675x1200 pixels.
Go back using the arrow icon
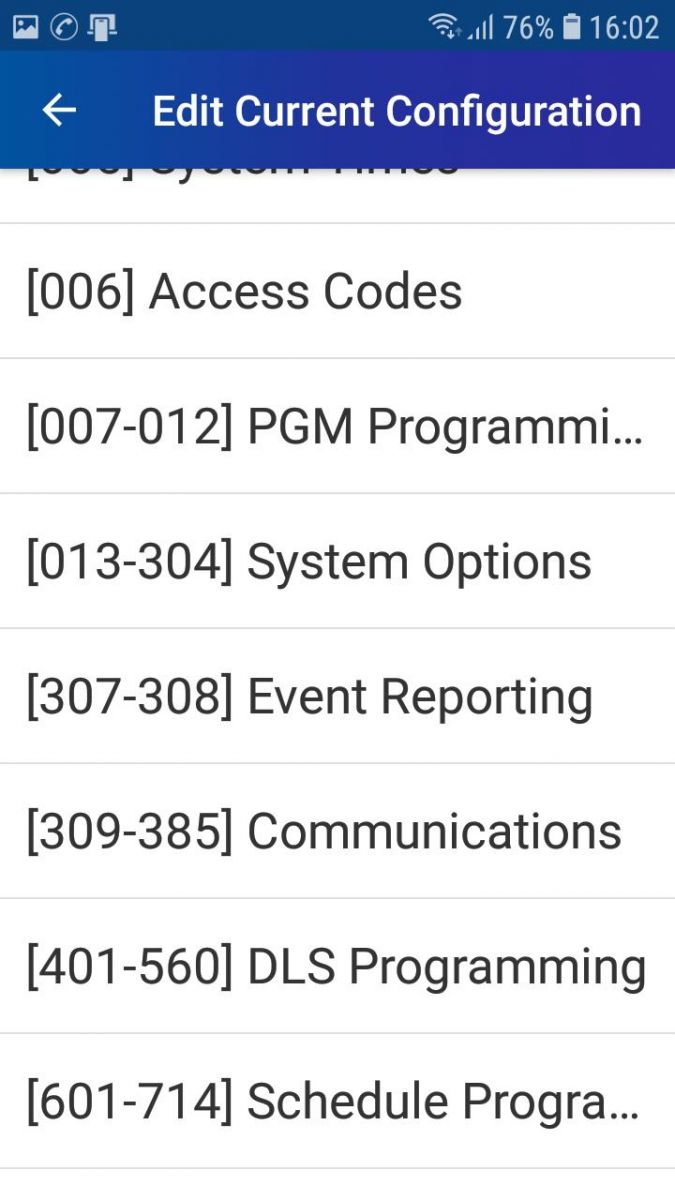(x=59, y=111)
